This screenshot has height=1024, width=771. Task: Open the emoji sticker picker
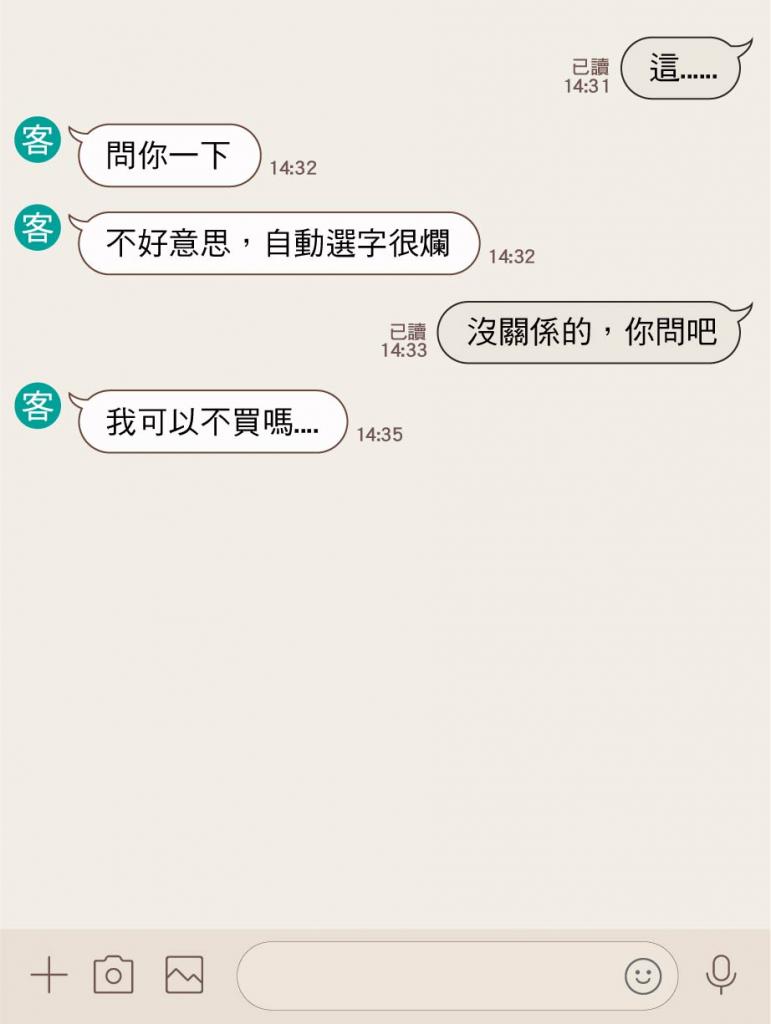tap(643, 975)
